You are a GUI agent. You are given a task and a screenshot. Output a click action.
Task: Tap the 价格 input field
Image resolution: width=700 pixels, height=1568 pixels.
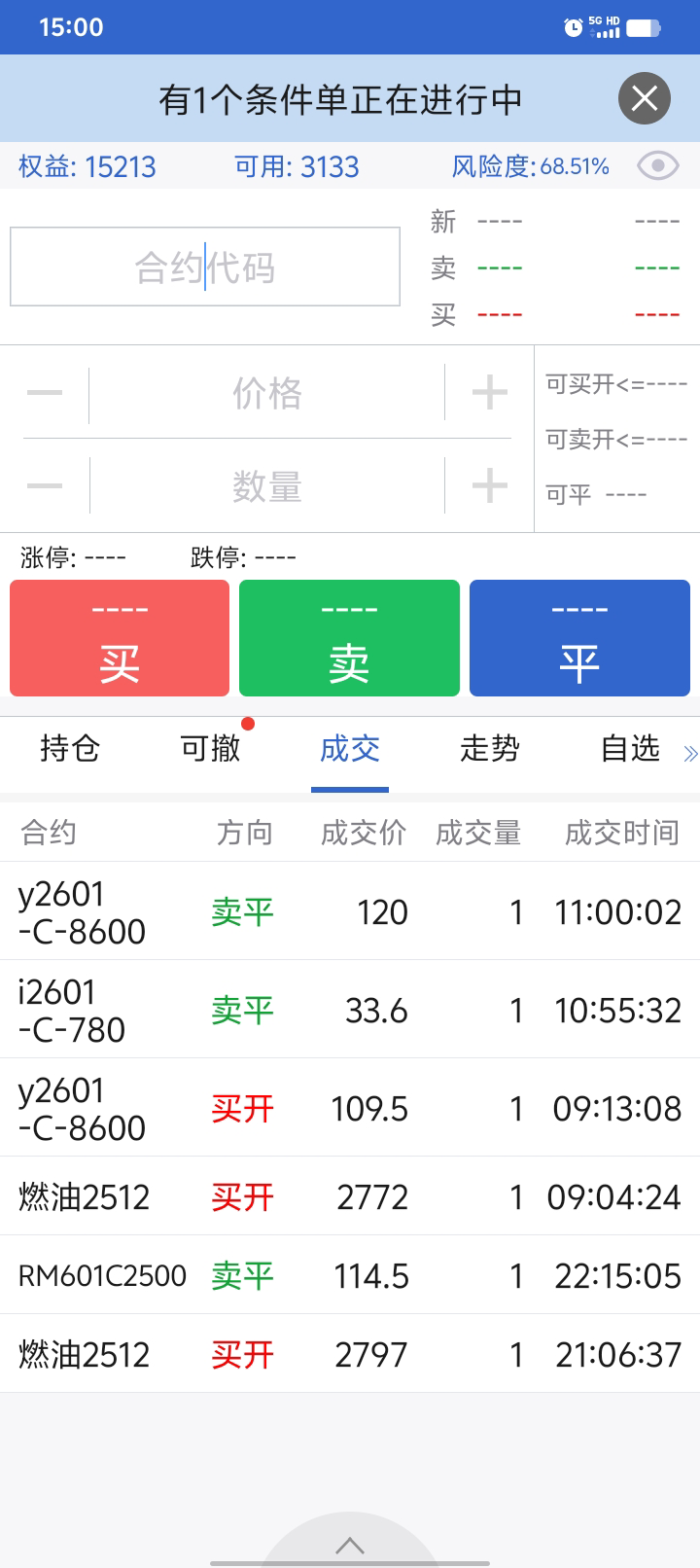[x=266, y=393]
